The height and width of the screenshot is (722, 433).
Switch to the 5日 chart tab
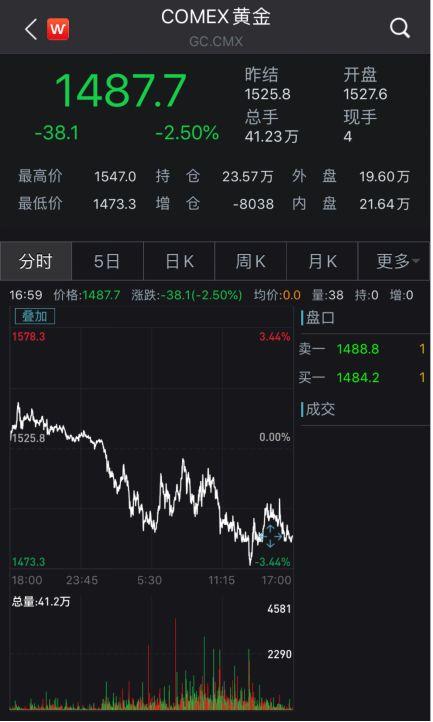click(x=107, y=261)
